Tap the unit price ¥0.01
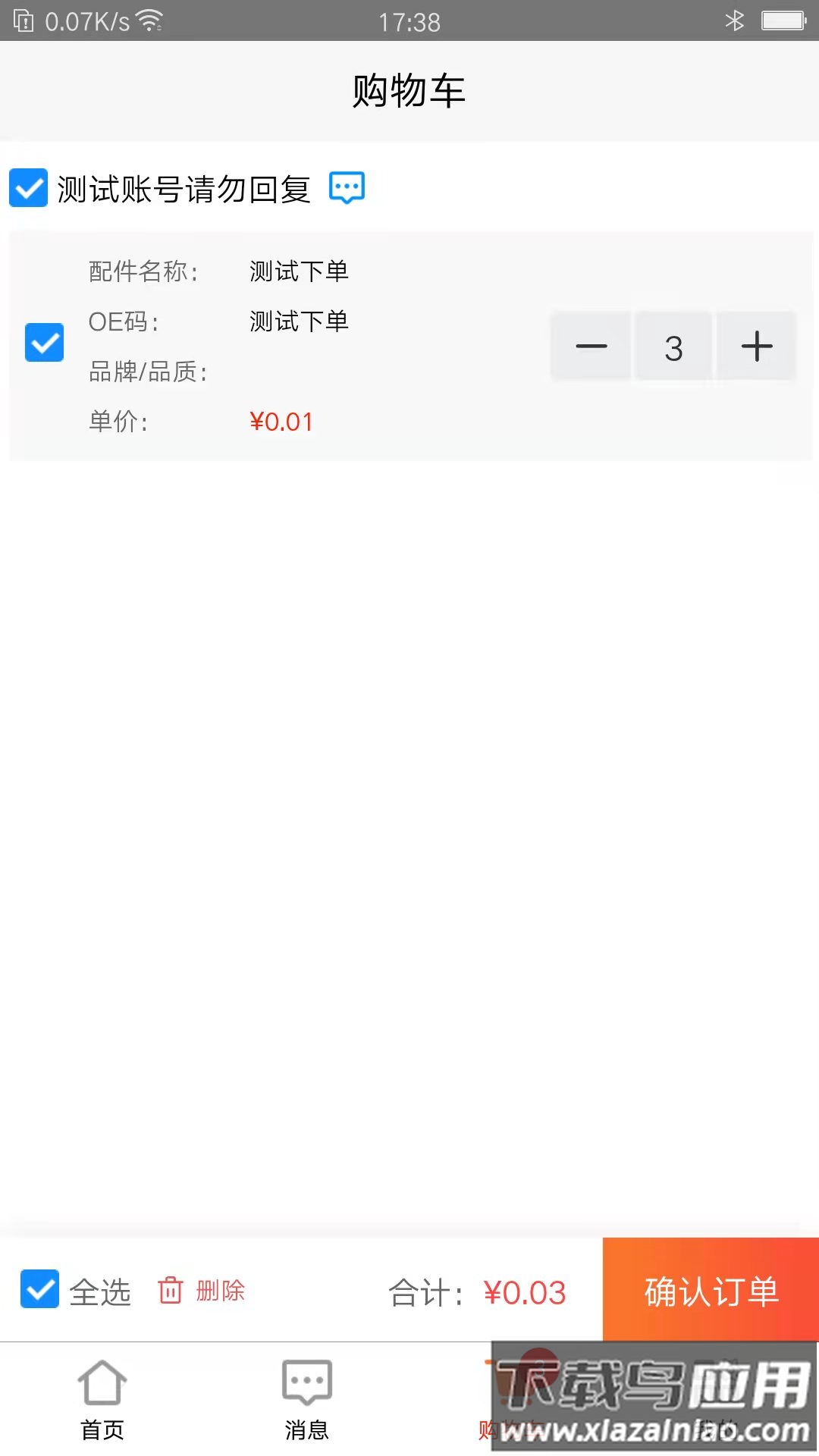Screen dimensions: 819x1456 tap(281, 421)
